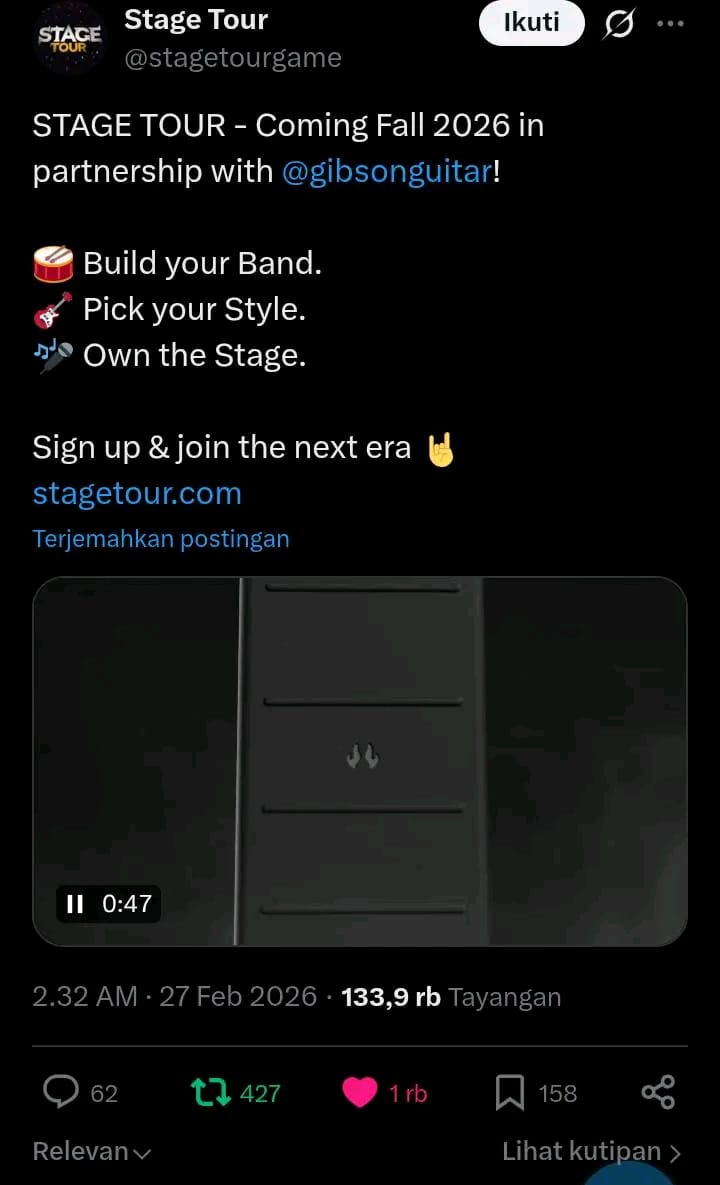The height and width of the screenshot is (1185, 720).
Task: Pause the video
Action: 75,904
